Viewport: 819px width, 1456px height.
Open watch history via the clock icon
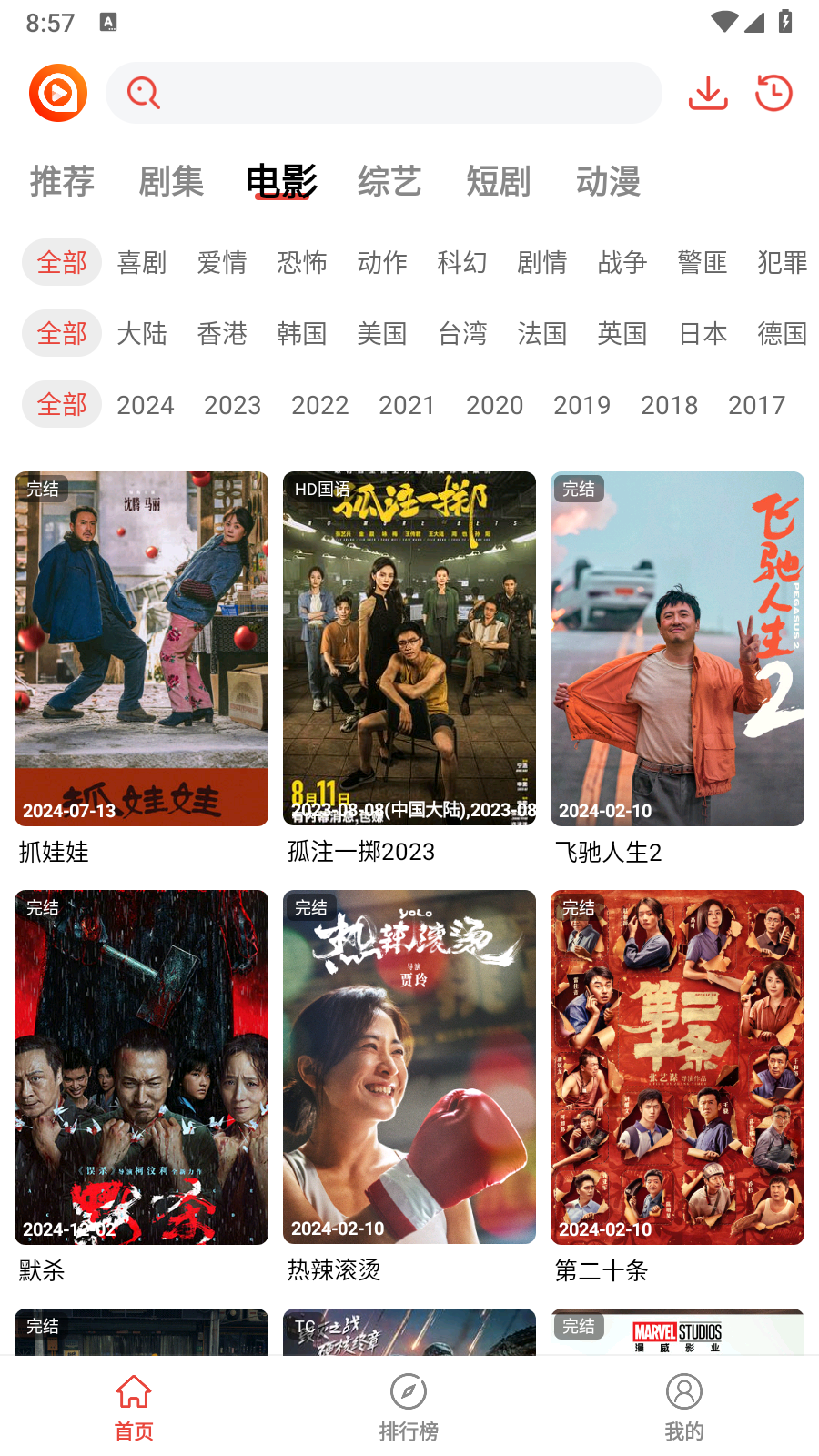(x=773, y=92)
